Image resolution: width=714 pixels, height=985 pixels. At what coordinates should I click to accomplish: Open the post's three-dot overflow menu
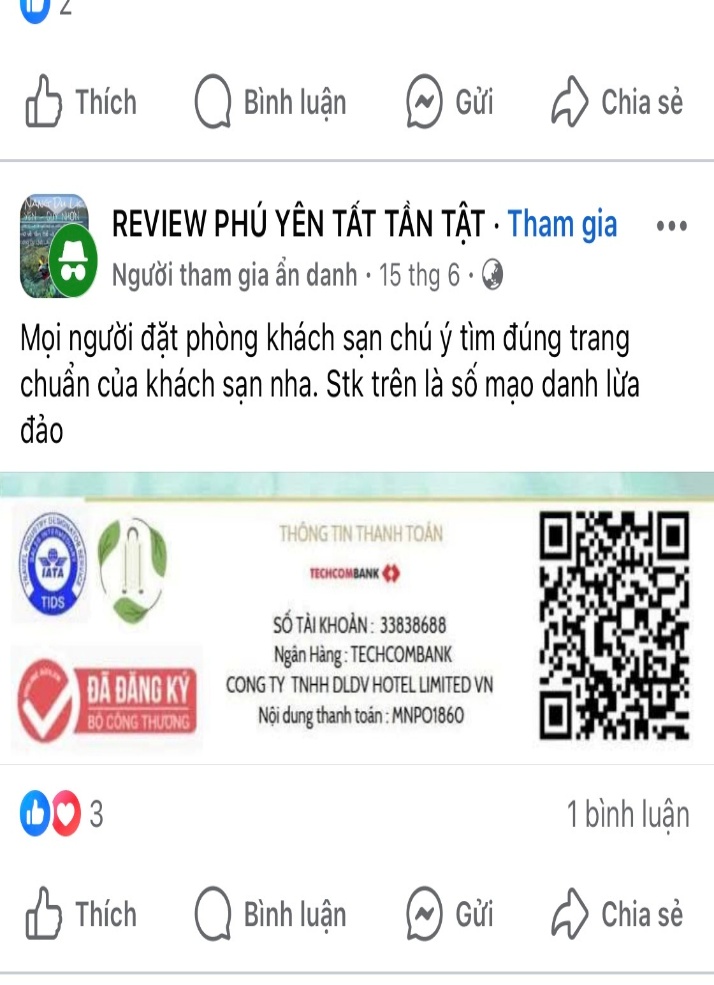click(x=671, y=226)
